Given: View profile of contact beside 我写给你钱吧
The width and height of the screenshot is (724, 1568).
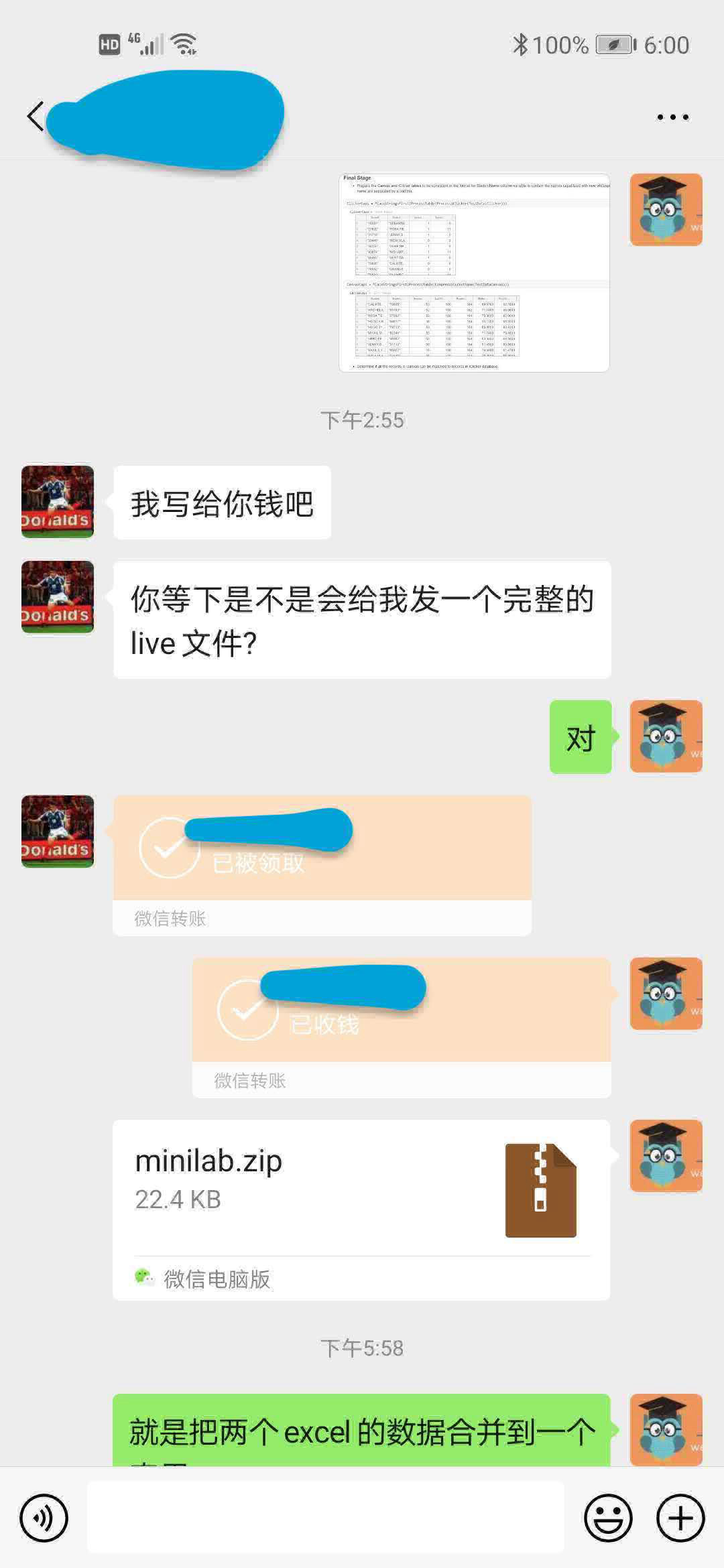Looking at the screenshot, I should (x=58, y=502).
